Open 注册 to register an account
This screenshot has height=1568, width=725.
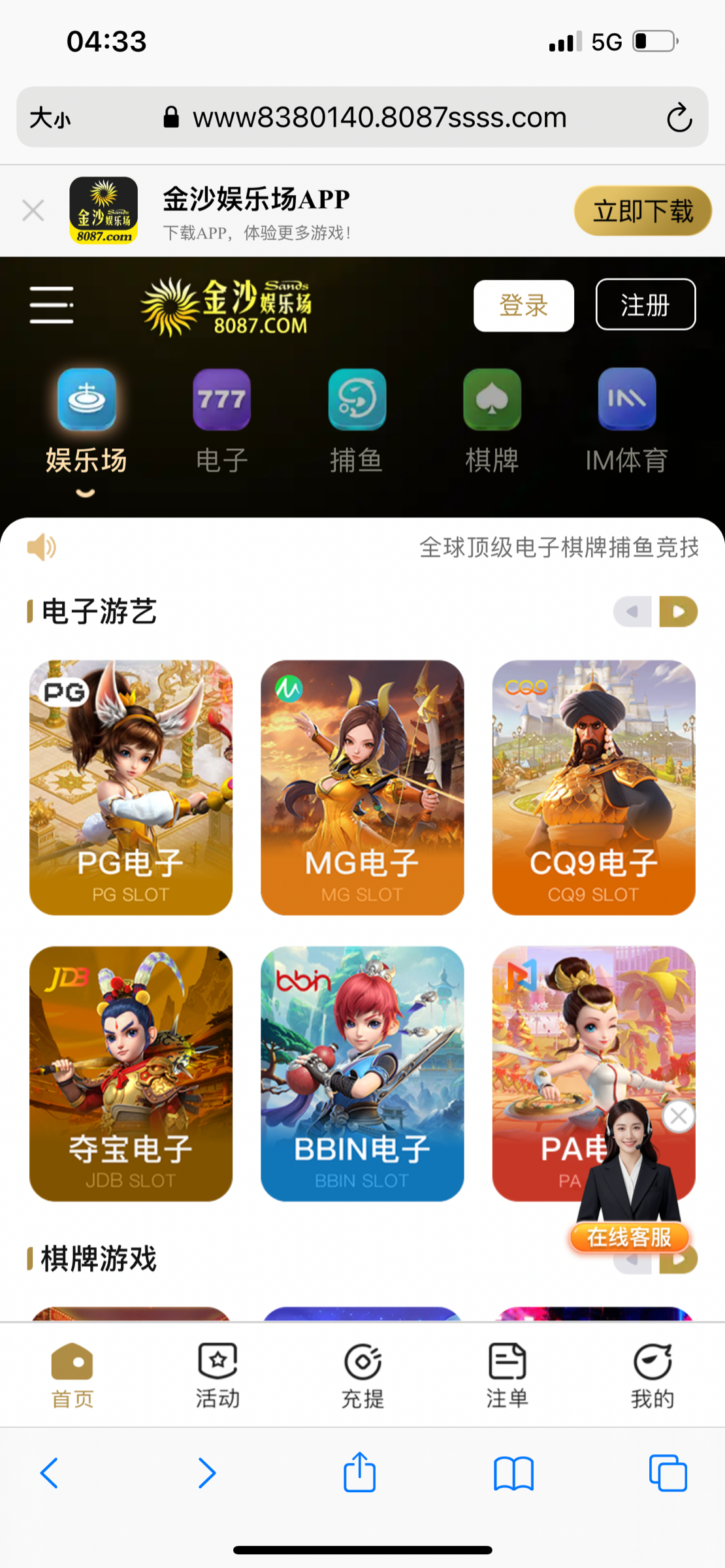645,304
